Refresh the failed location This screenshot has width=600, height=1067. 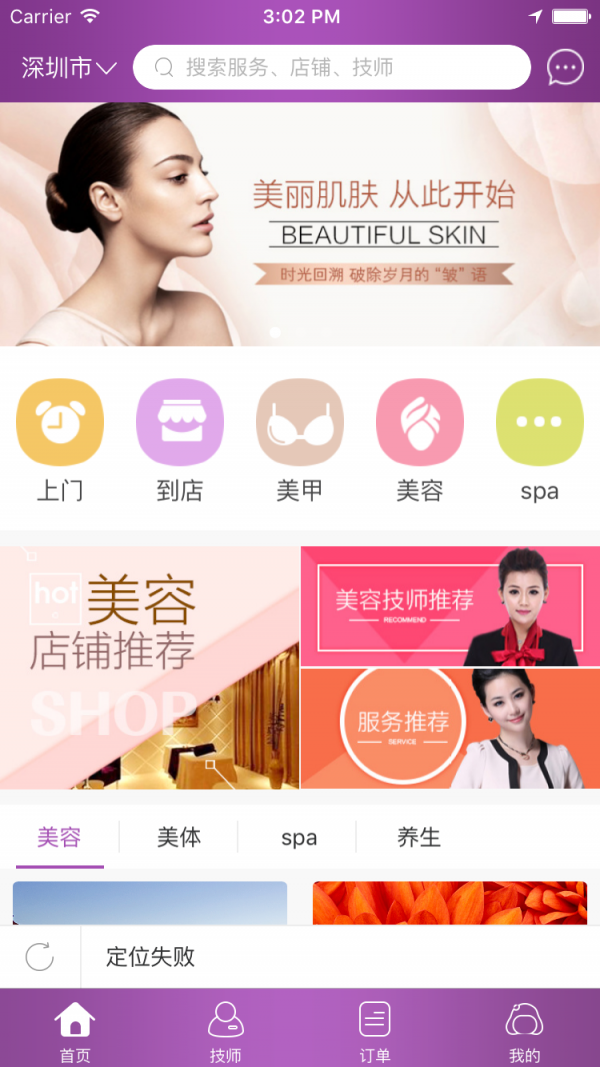pos(39,957)
